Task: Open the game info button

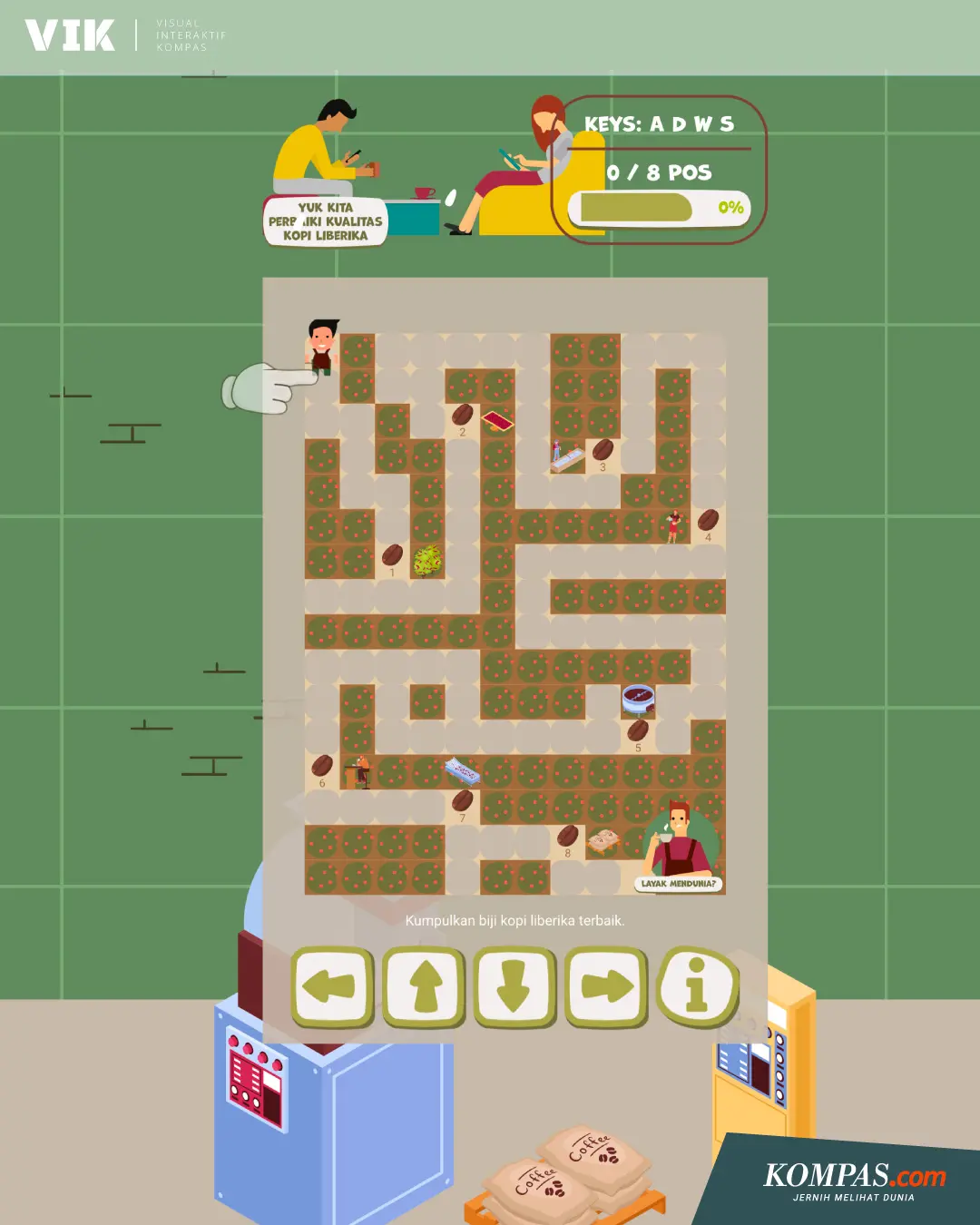Action: (697, 986)
